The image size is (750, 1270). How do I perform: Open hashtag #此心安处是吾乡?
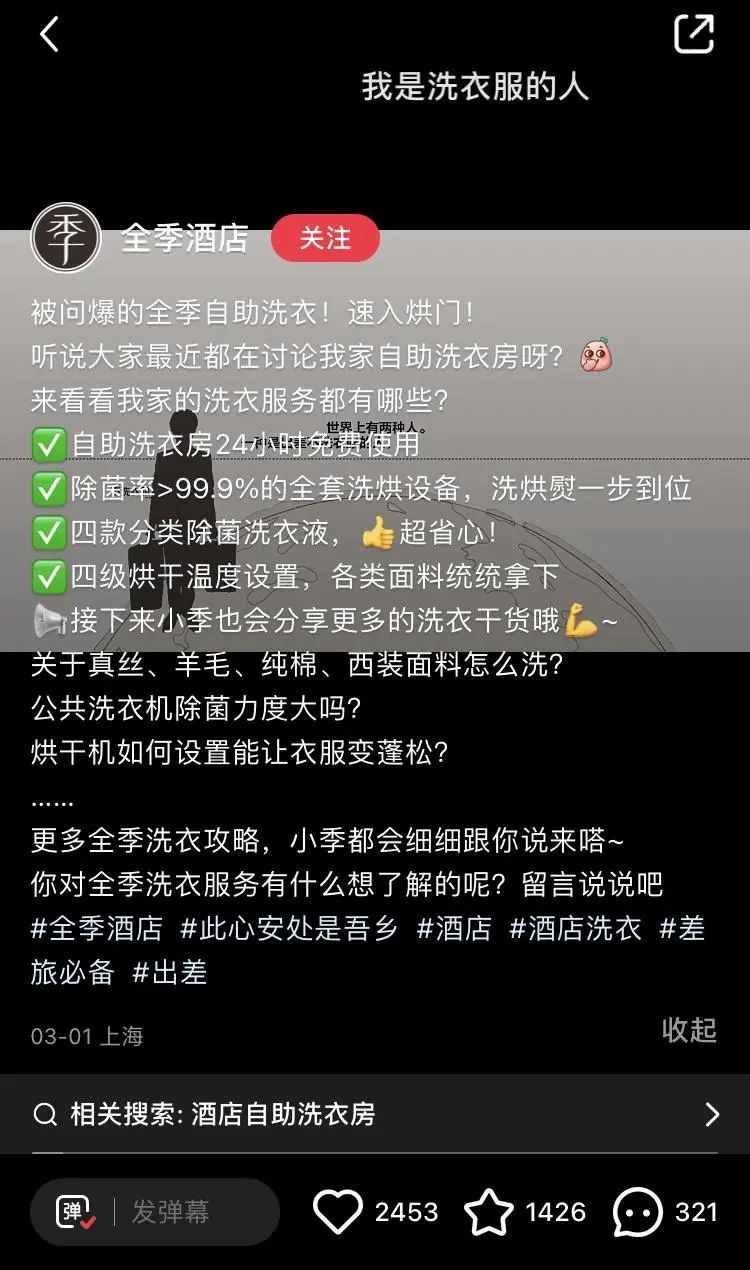[x=289, y=928]
